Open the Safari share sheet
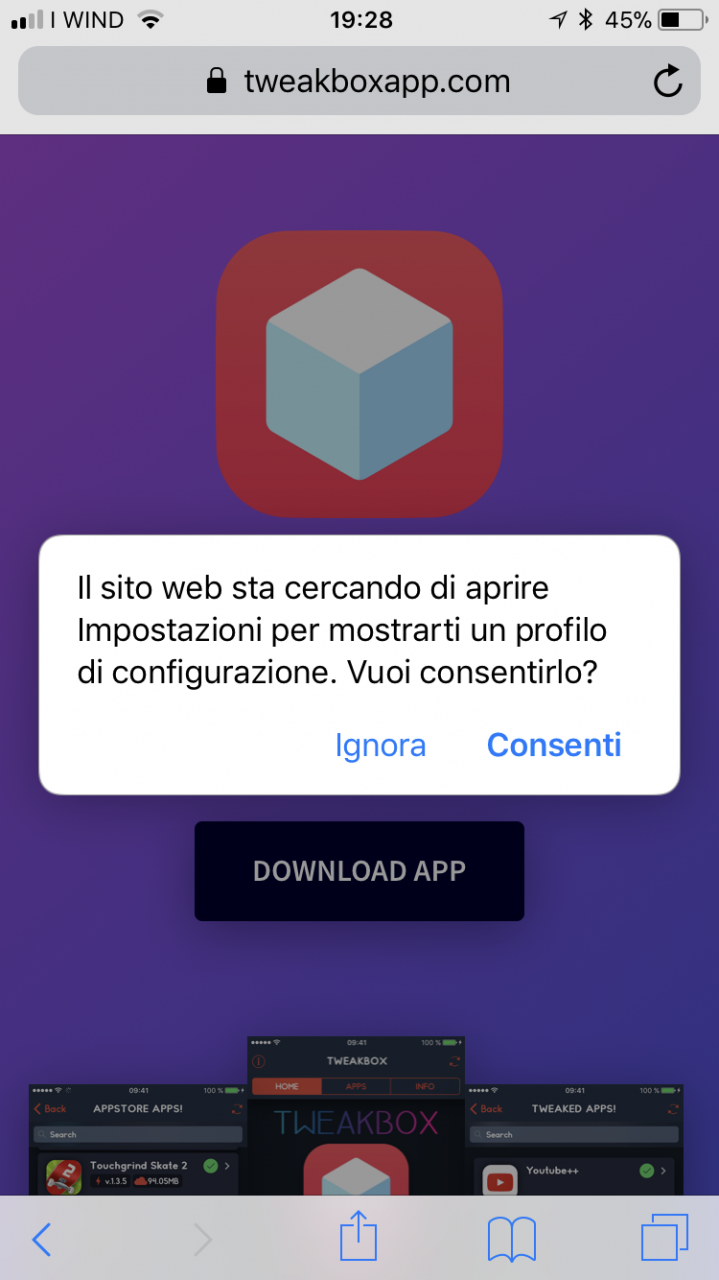The image size is (719, 1280). tap(359, 1238)
